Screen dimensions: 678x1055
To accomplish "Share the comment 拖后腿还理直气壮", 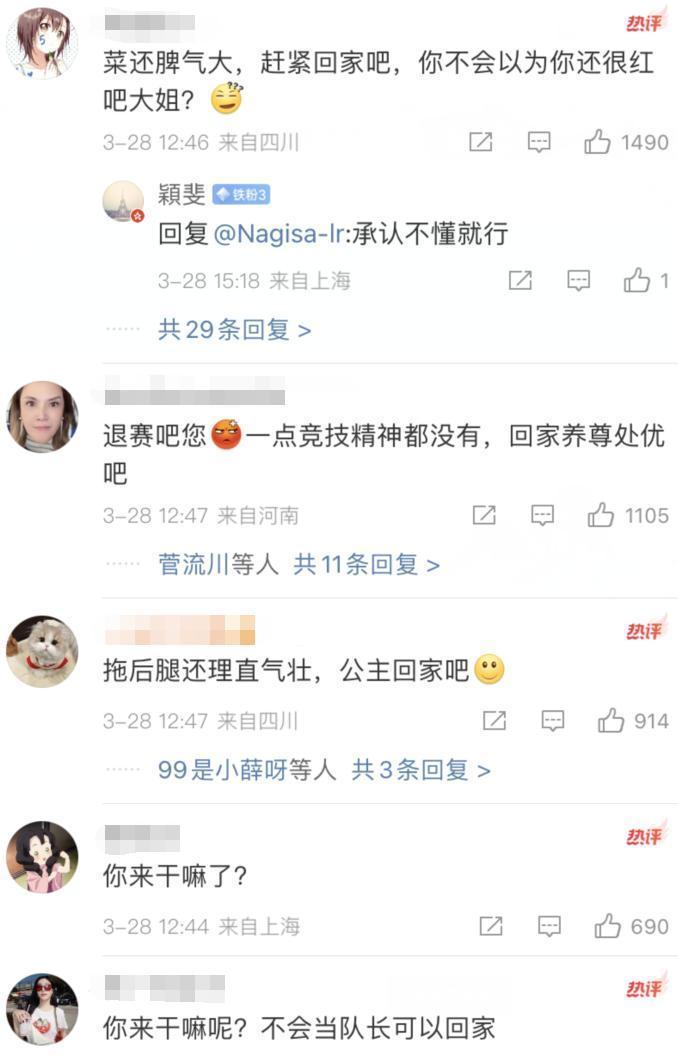I will tap(494, 720).
